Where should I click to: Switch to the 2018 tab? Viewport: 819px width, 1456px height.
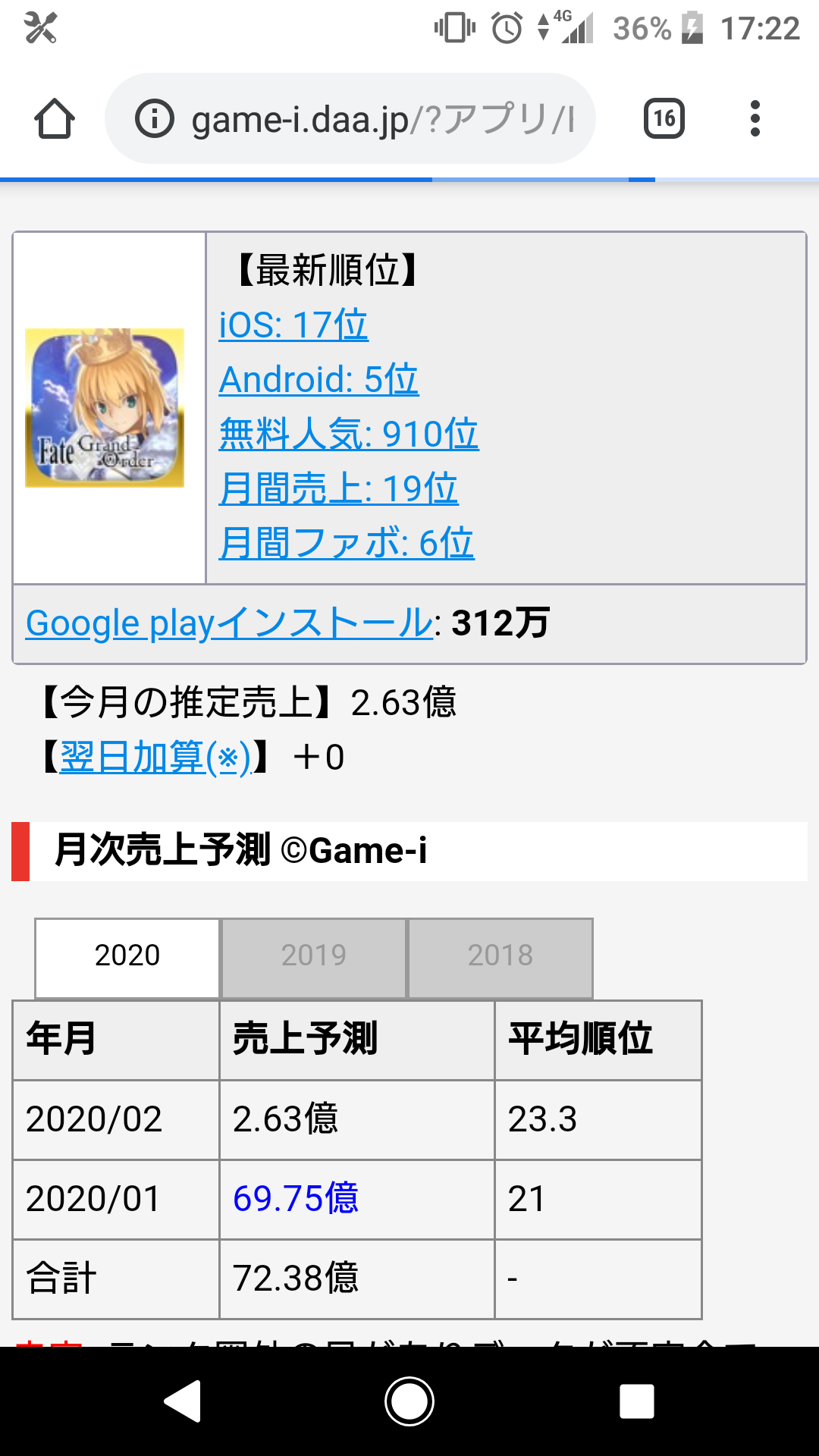(x=500, y=955)
